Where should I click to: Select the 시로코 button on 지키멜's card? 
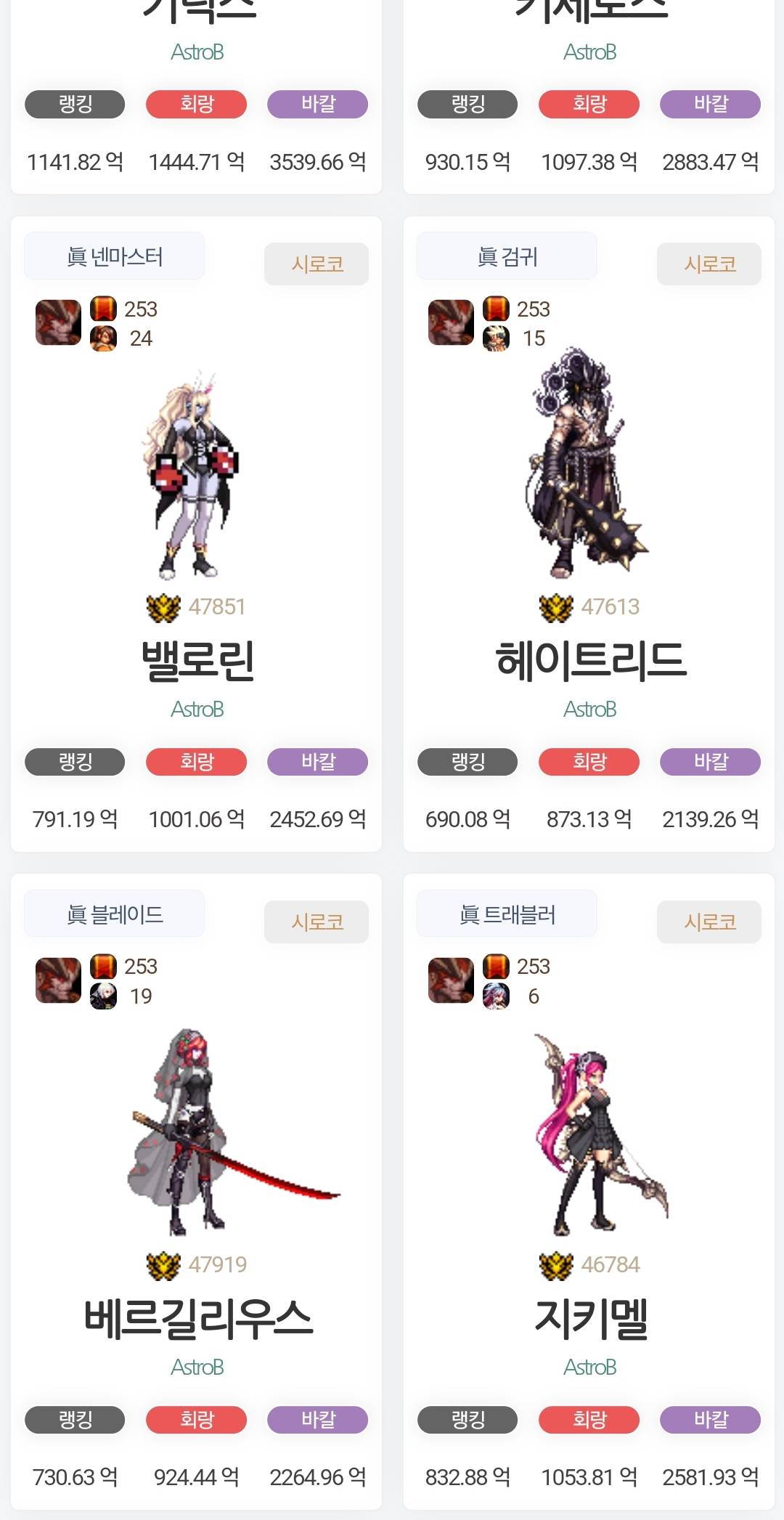(x=709, y=922)
